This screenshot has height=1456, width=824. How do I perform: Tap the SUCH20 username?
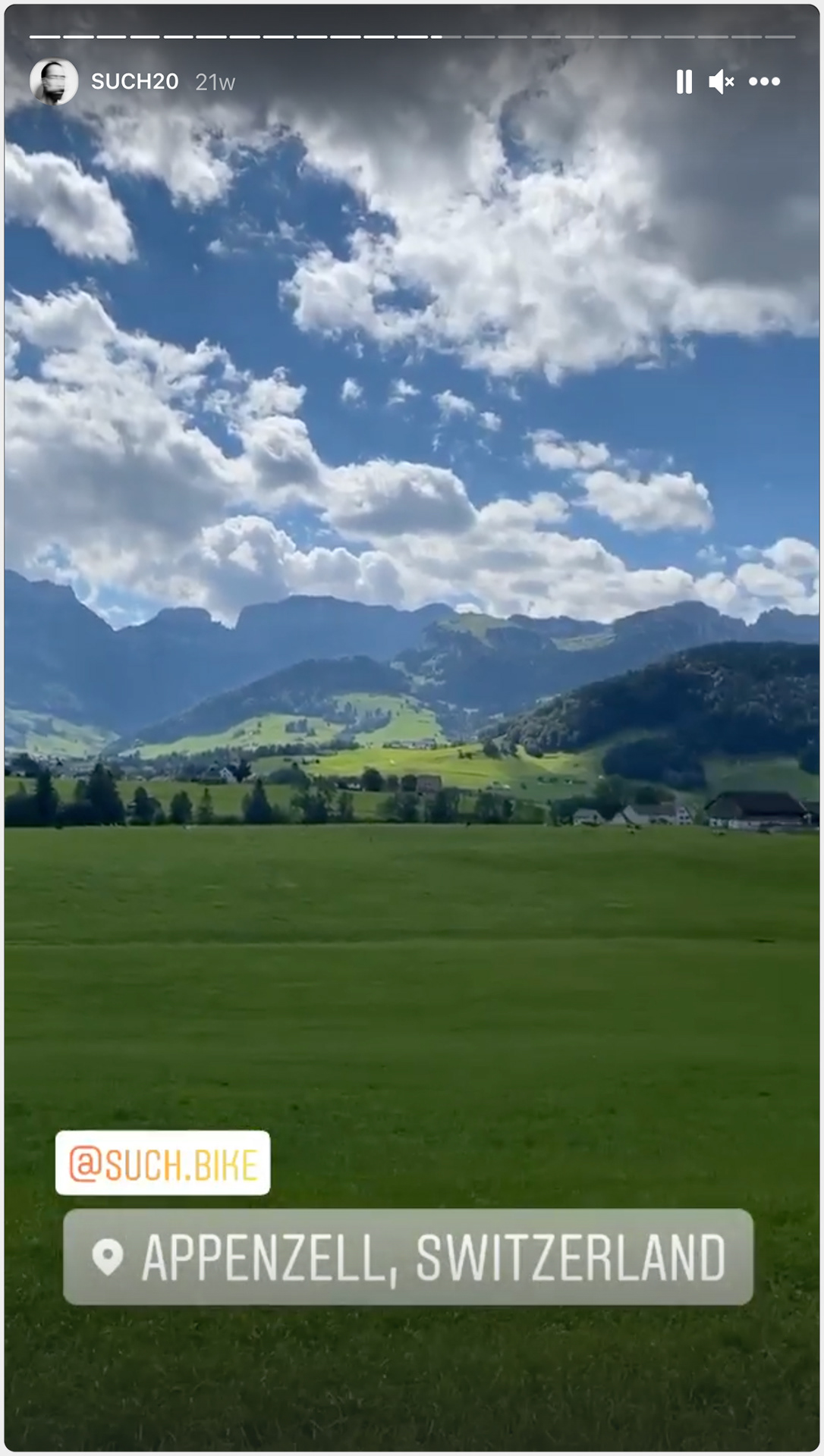[135, 82]
